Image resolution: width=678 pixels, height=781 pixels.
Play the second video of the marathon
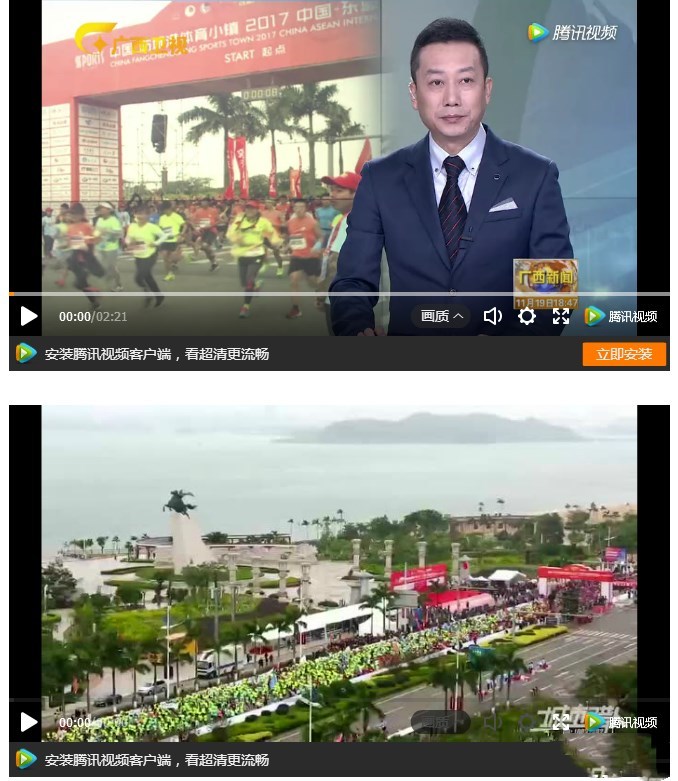coord(29,722)
